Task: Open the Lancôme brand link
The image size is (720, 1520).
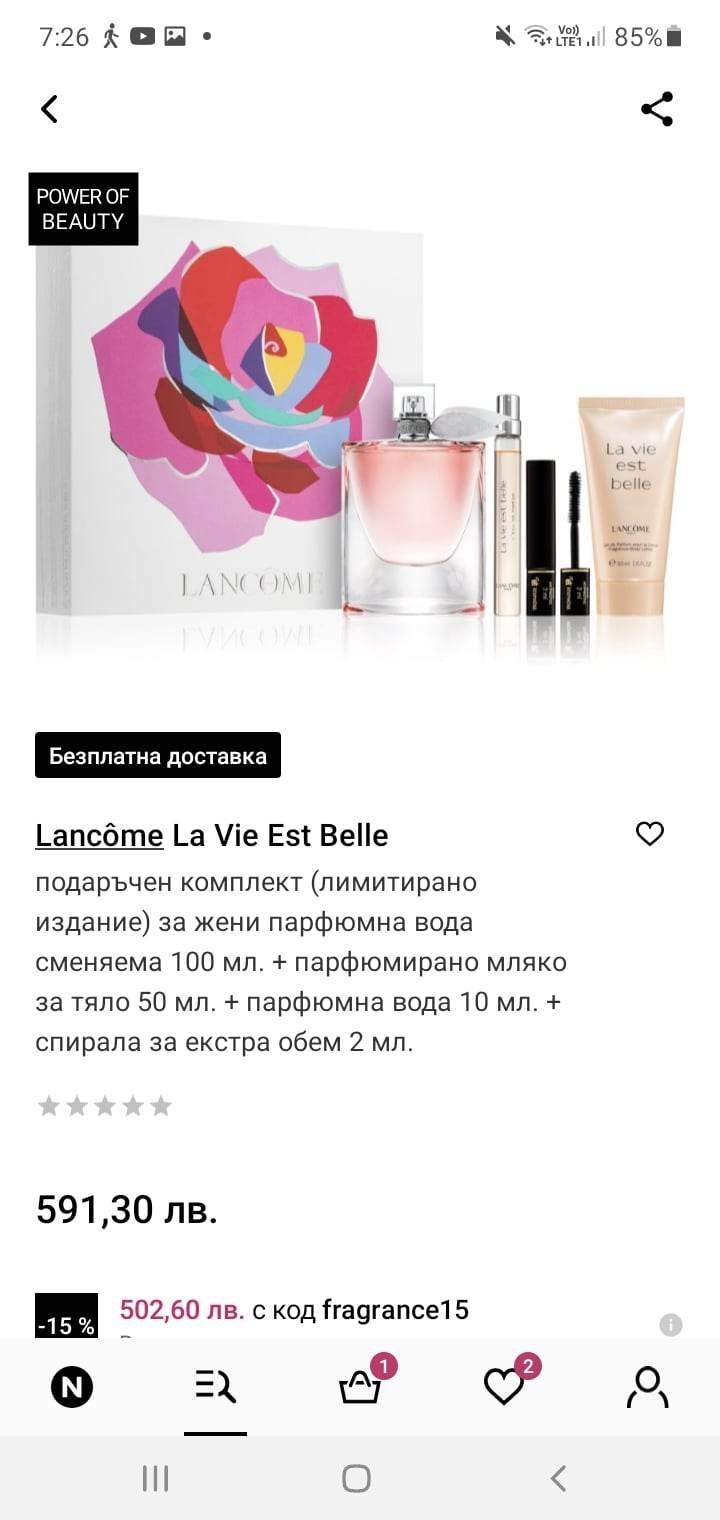Action: click(99, 835)
